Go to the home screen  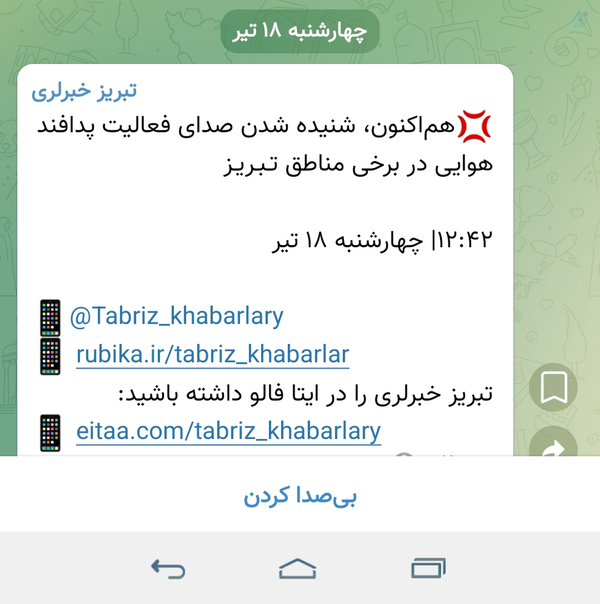(x=298, y=569)
